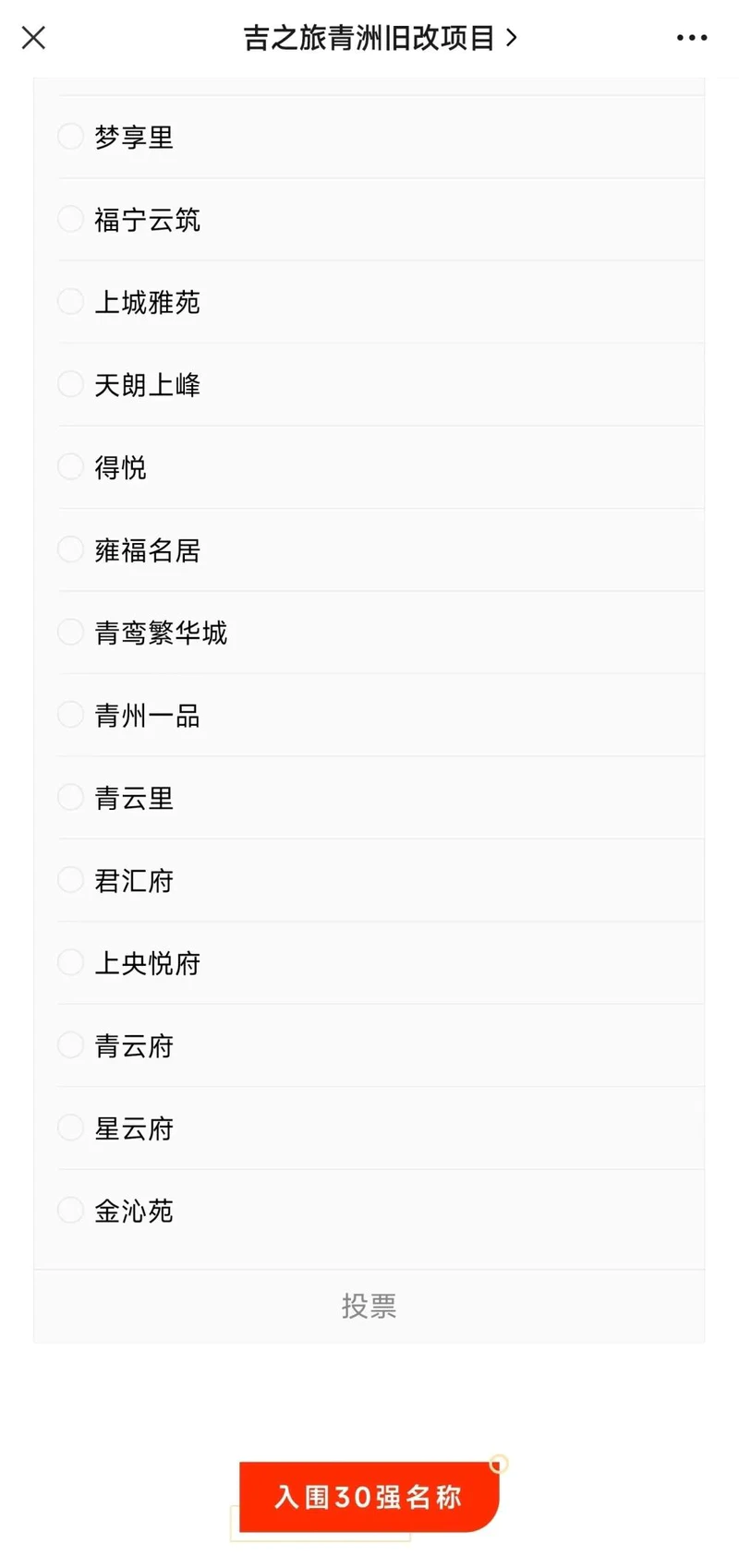Screen dimensions: 739x1568
Task: Choose the 青云府 radio button
Action: tap(71, 1045)
